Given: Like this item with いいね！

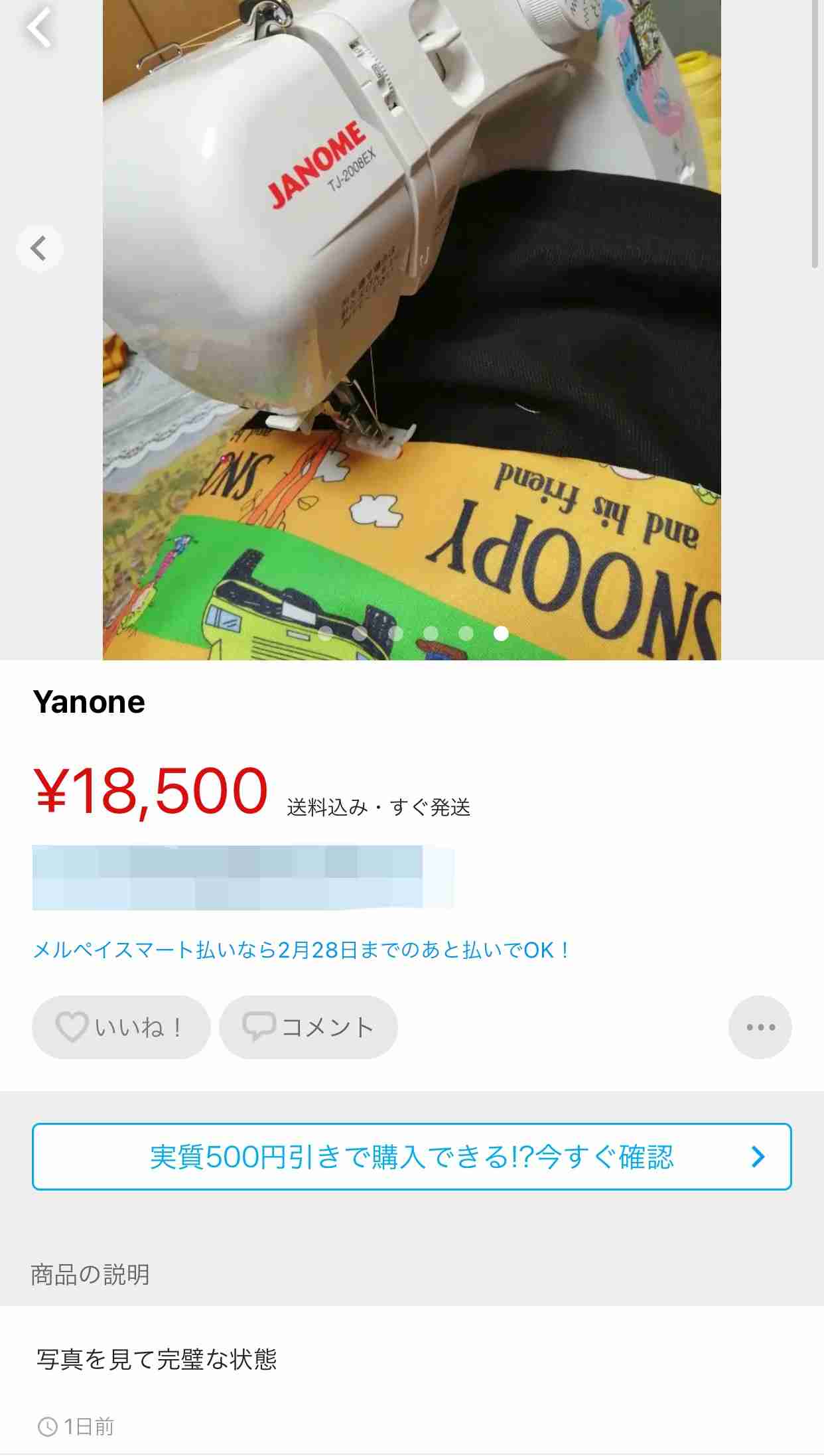Looking at the screenshot, I should coord(121,1027).
